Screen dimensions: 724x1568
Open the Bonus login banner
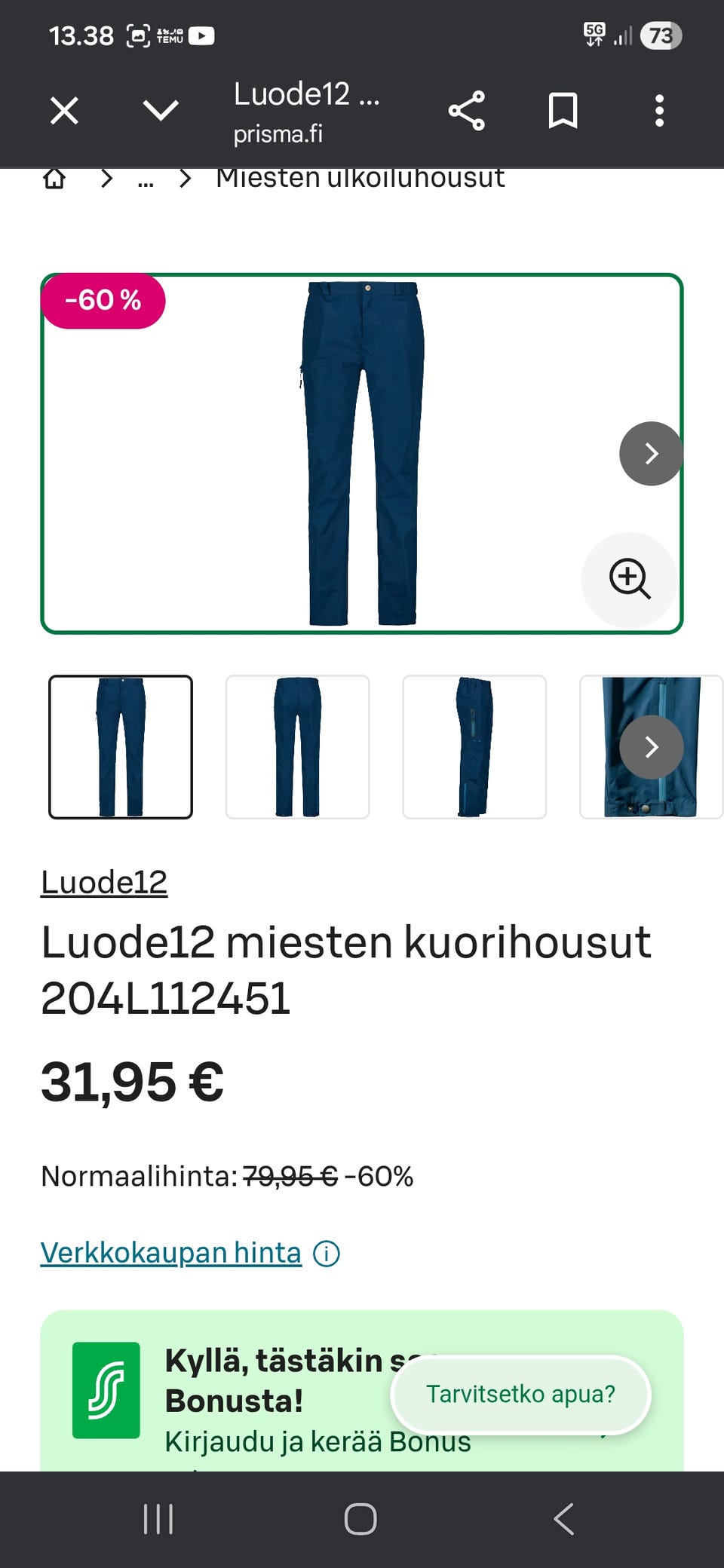click(x=271, y=1402)
